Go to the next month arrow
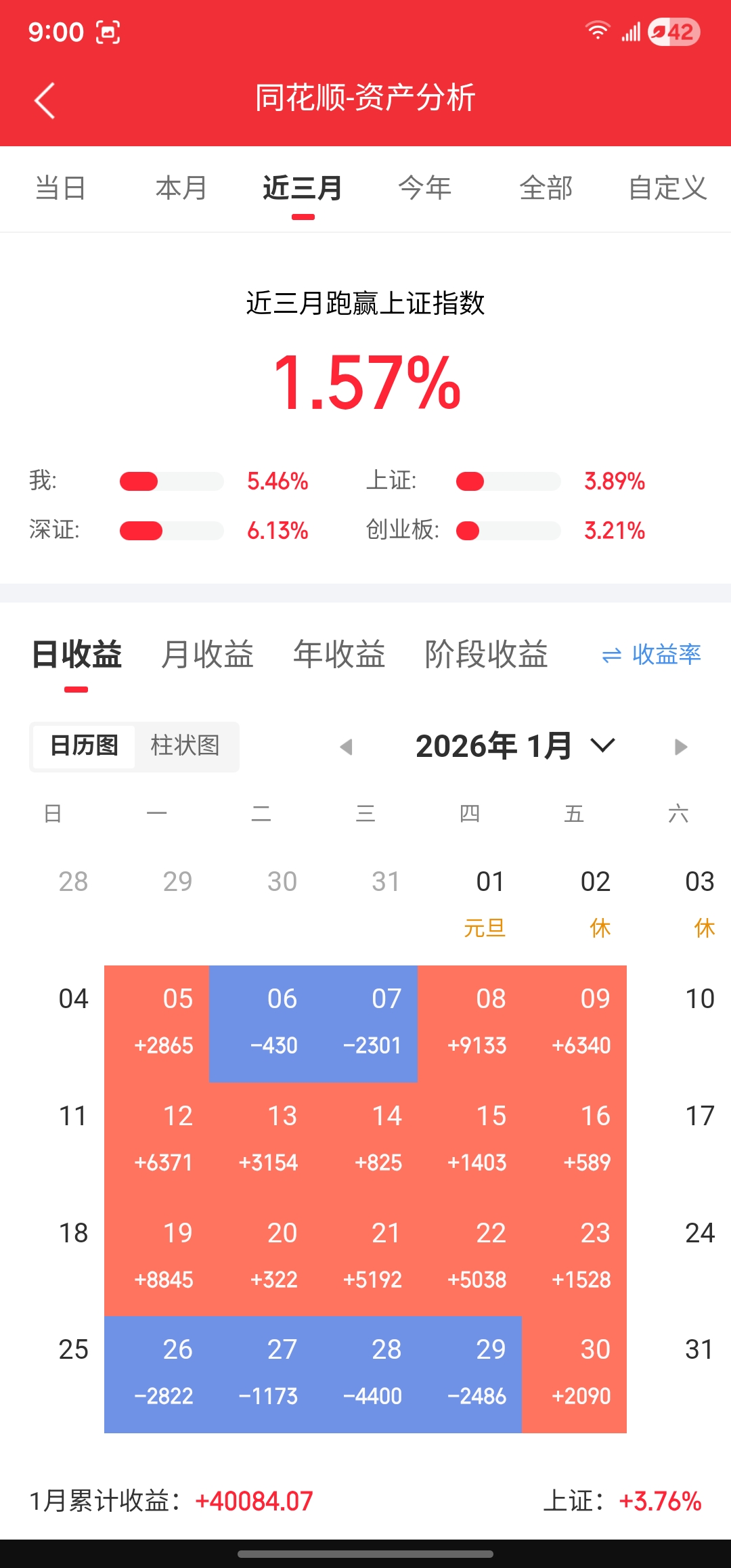 coord(681,747)
